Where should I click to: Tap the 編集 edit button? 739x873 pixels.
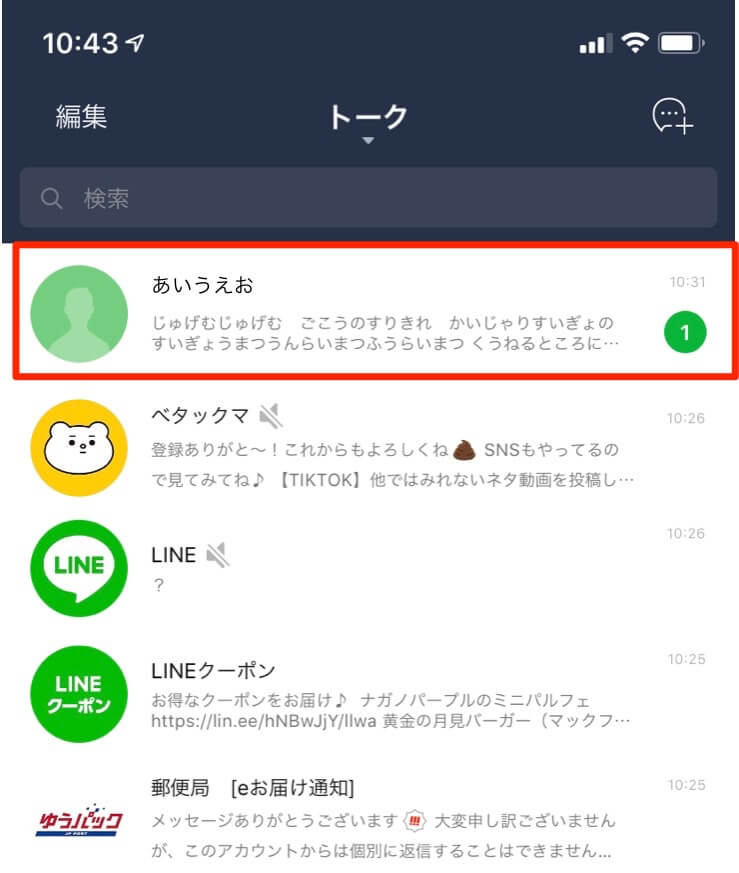[x=81, y=118]
